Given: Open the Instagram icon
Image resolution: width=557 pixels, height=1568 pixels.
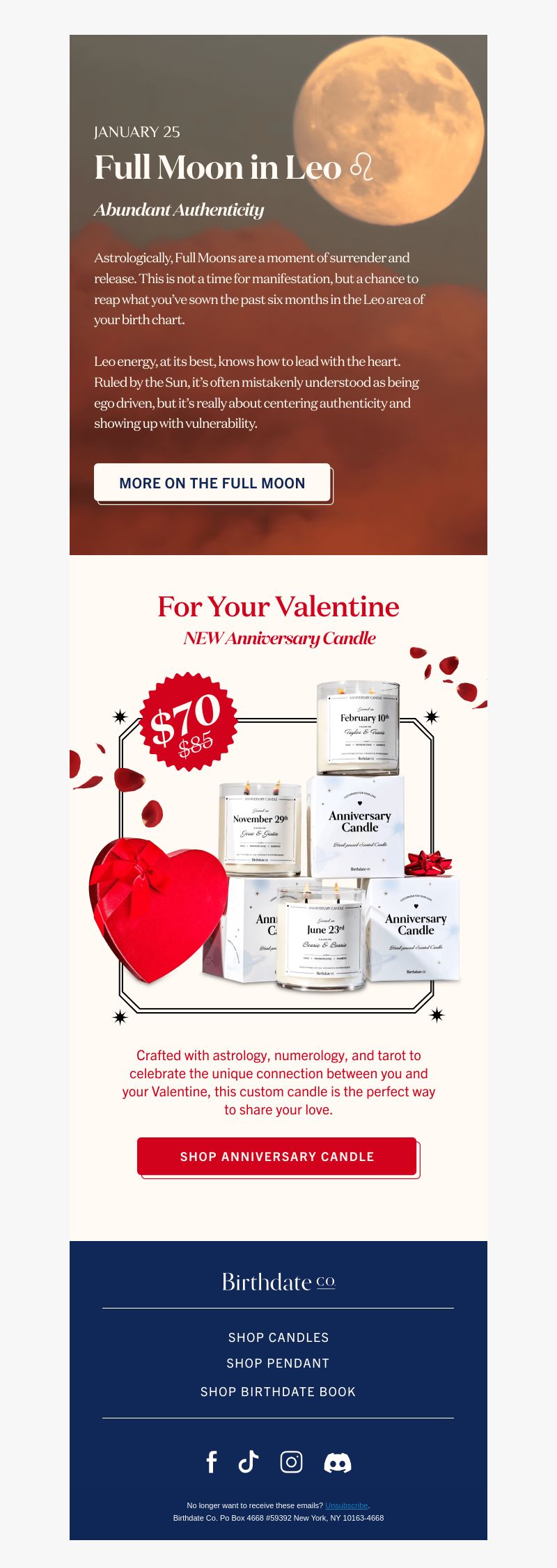Looking at the screenshot, I should click(291, 1462).
